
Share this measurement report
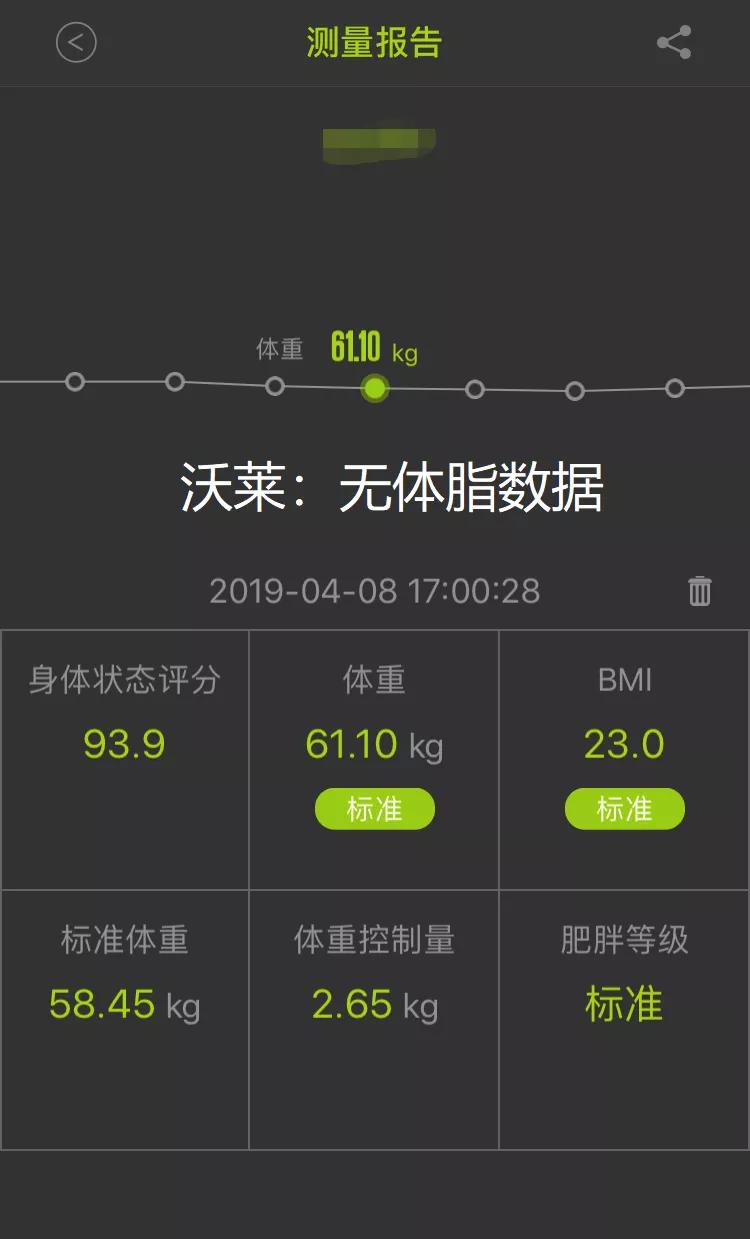point(674,43)
